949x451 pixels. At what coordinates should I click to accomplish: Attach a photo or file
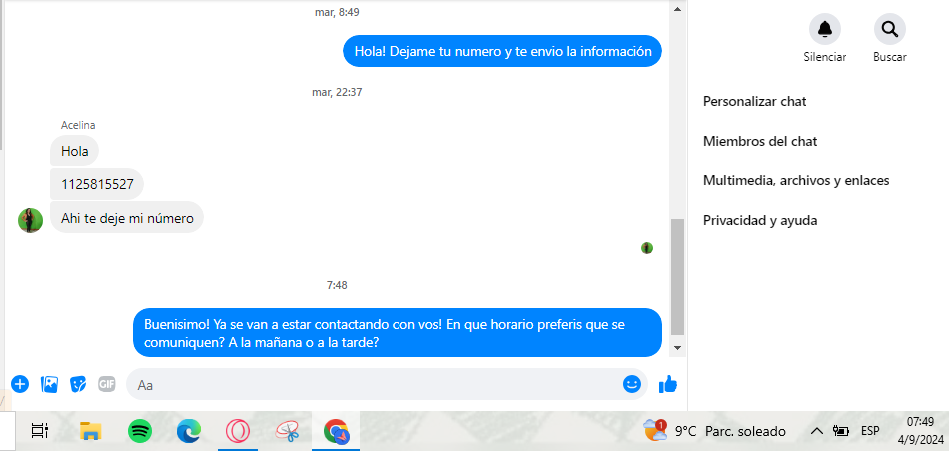coord(49,384)
